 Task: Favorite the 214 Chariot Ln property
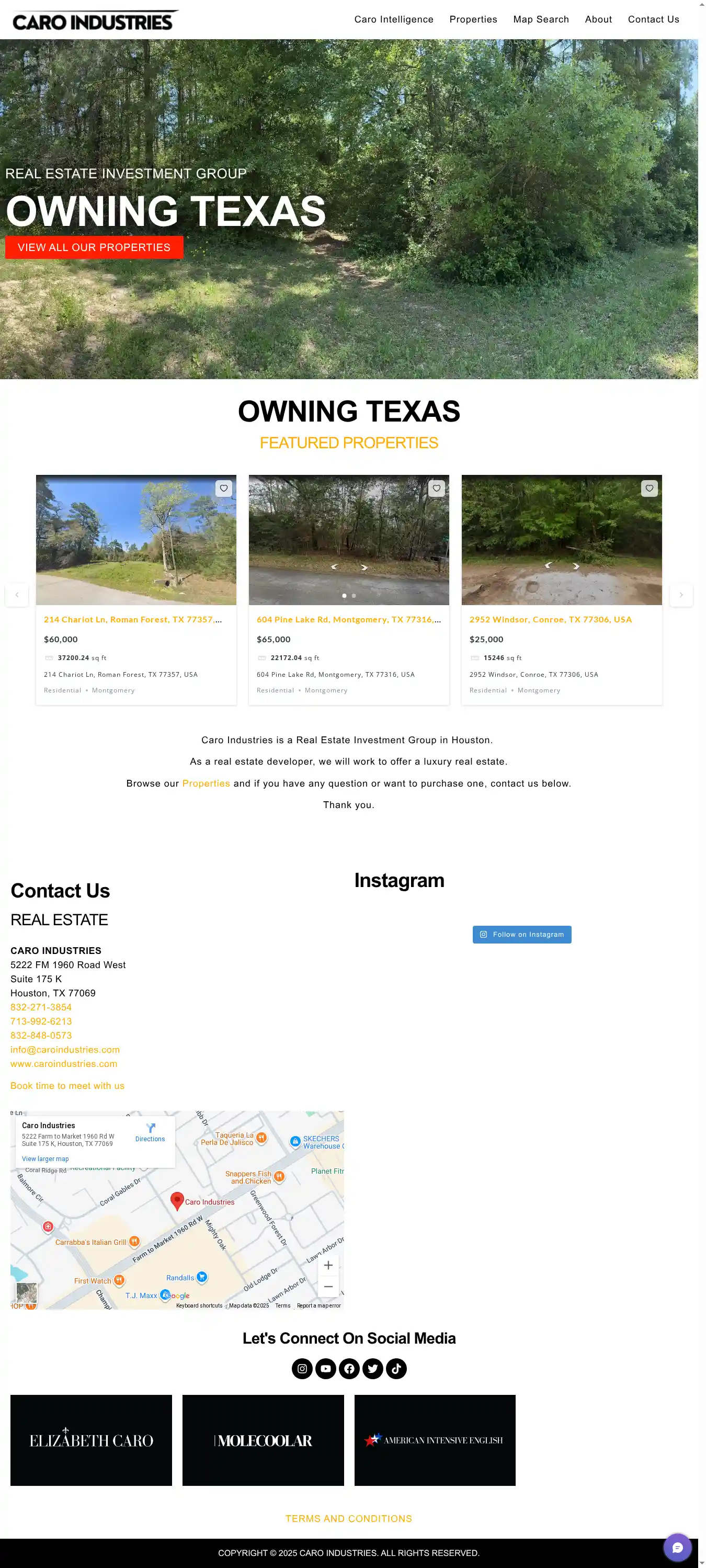223,488
